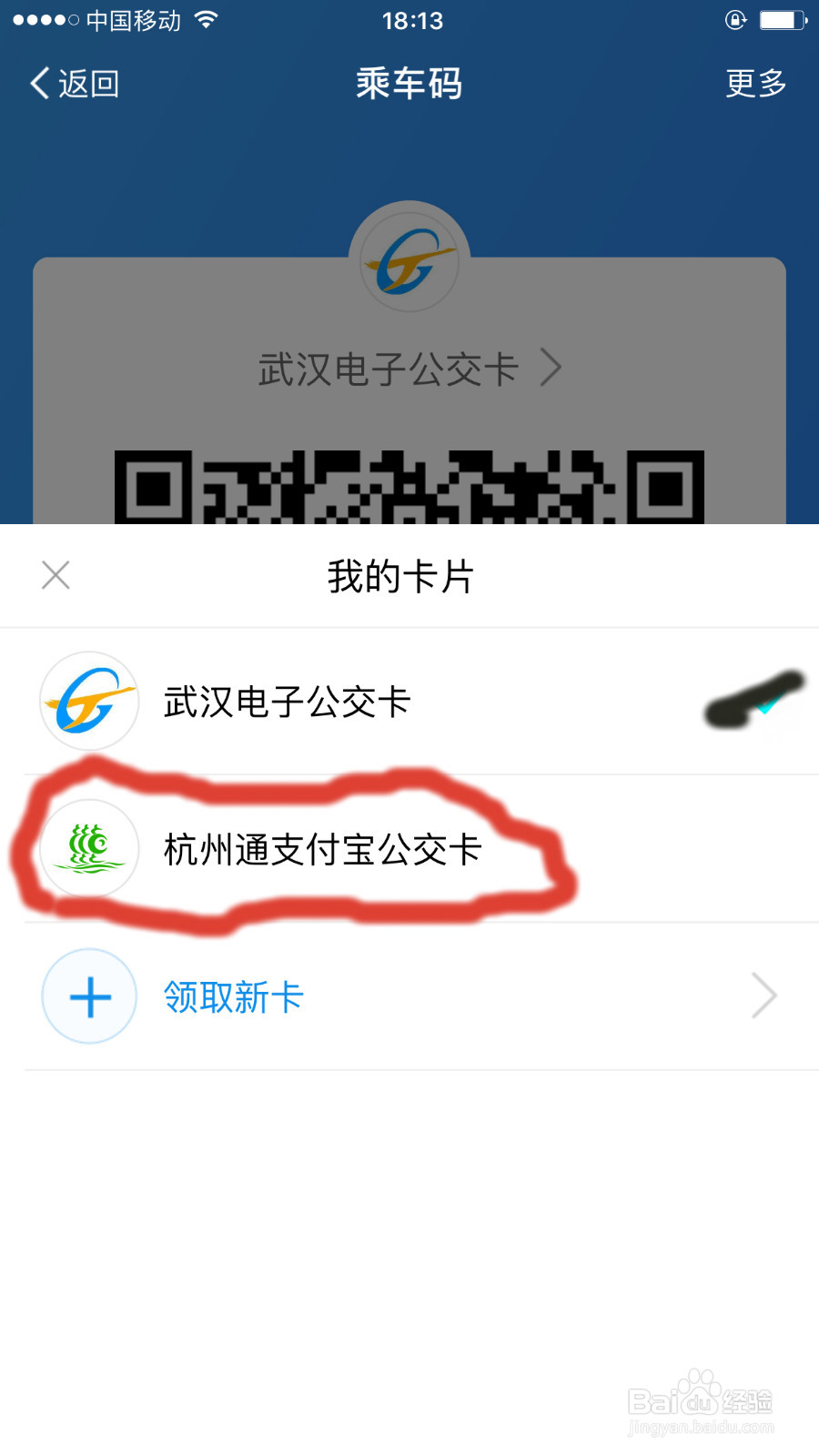This screenshot has width=819, height=1456.
Task: Click the 领取新卡 link
Action: pyautogui.click(x=234, y=996)
